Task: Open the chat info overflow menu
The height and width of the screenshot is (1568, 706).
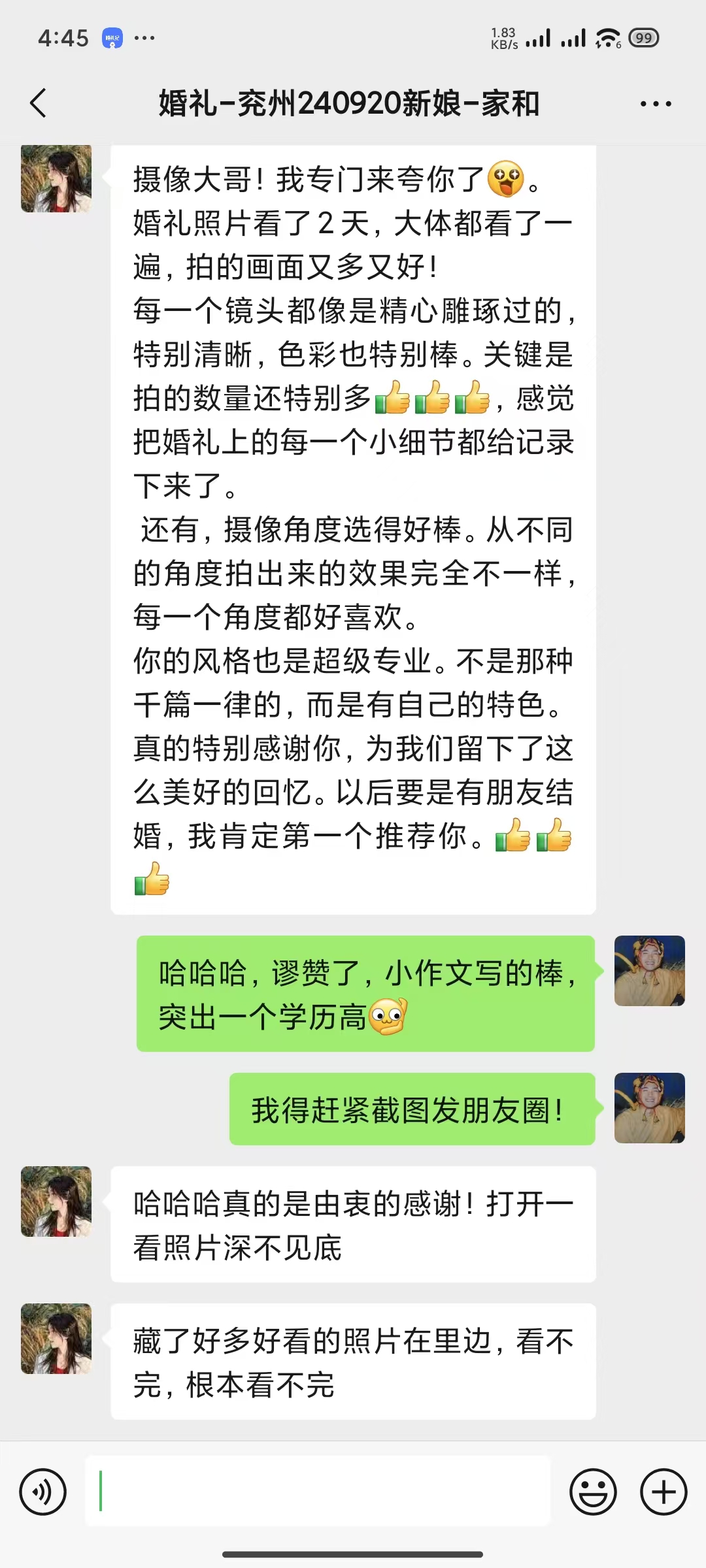Action: pyautogui.click(x=656, y=104)
